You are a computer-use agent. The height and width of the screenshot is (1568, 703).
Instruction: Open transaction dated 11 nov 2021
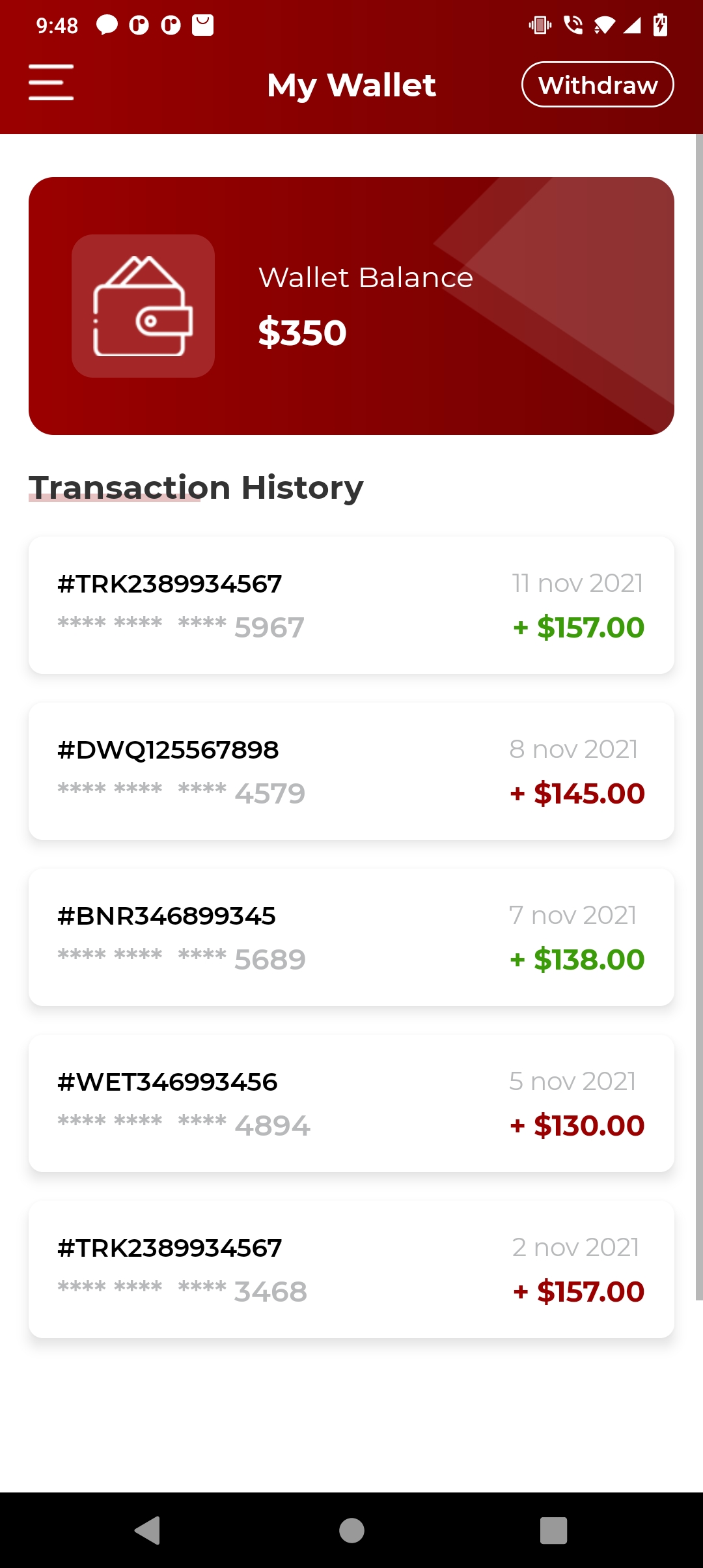point(351,605)
